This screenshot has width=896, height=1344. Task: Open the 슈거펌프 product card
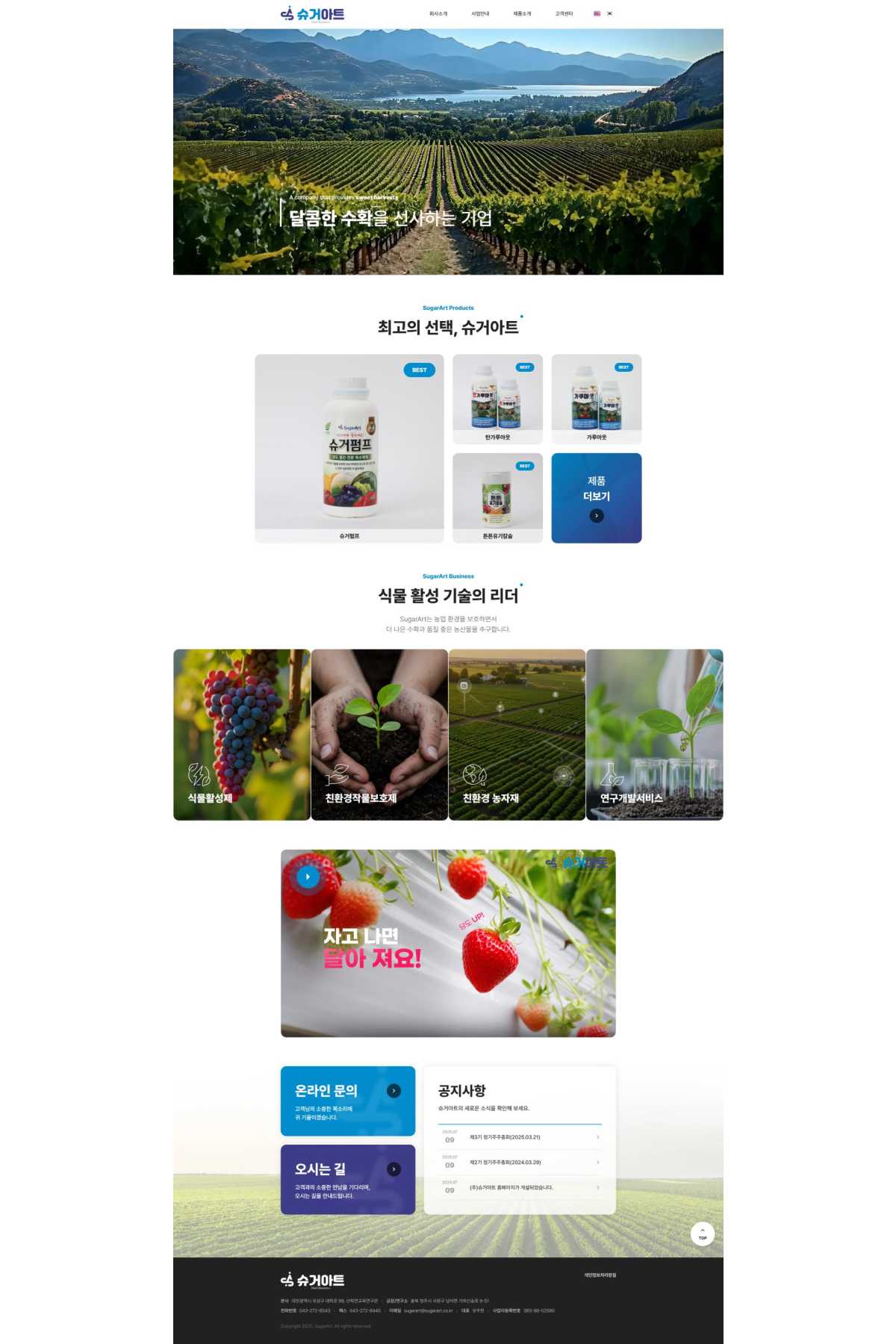349,448
